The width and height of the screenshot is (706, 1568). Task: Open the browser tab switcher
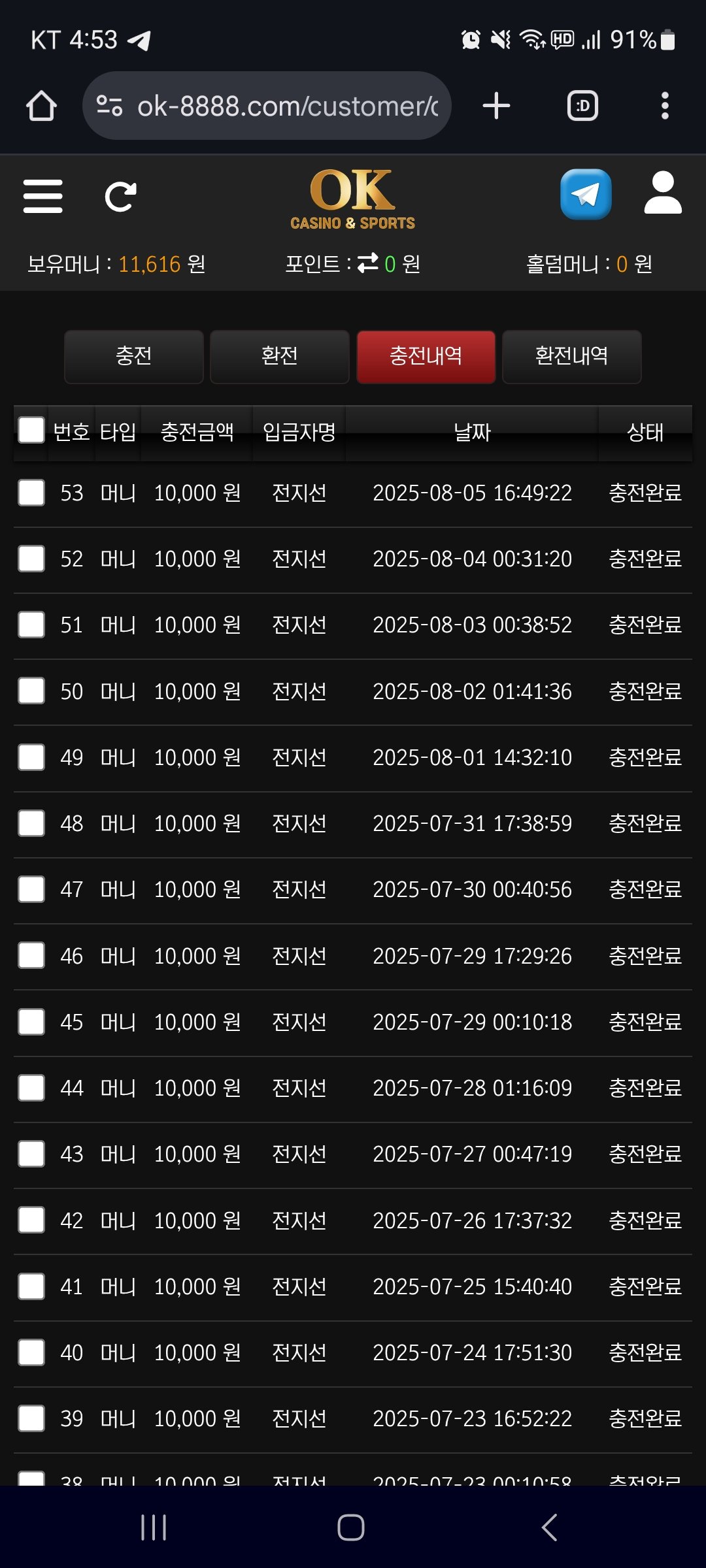582,106
